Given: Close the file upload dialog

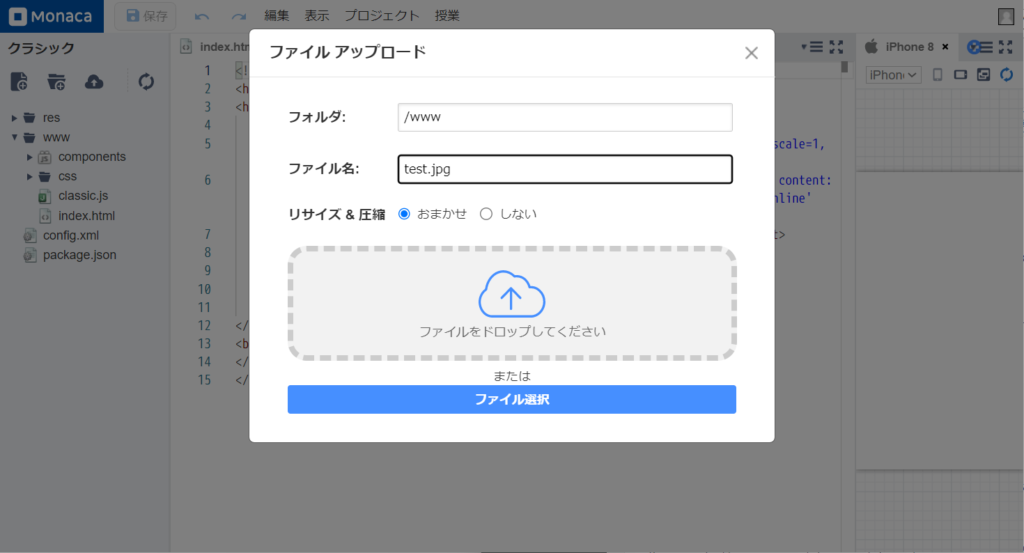Looking at the screenshot, I should coord(751,53).
